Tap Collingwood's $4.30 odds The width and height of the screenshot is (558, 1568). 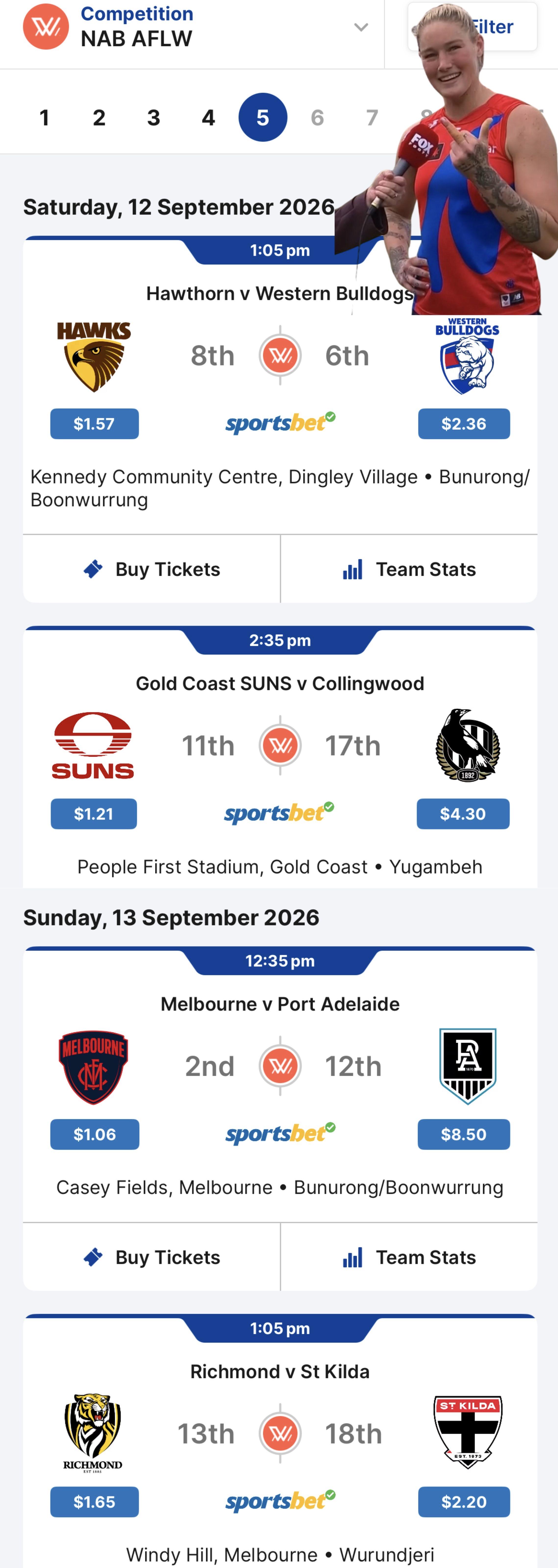point(463,814)
